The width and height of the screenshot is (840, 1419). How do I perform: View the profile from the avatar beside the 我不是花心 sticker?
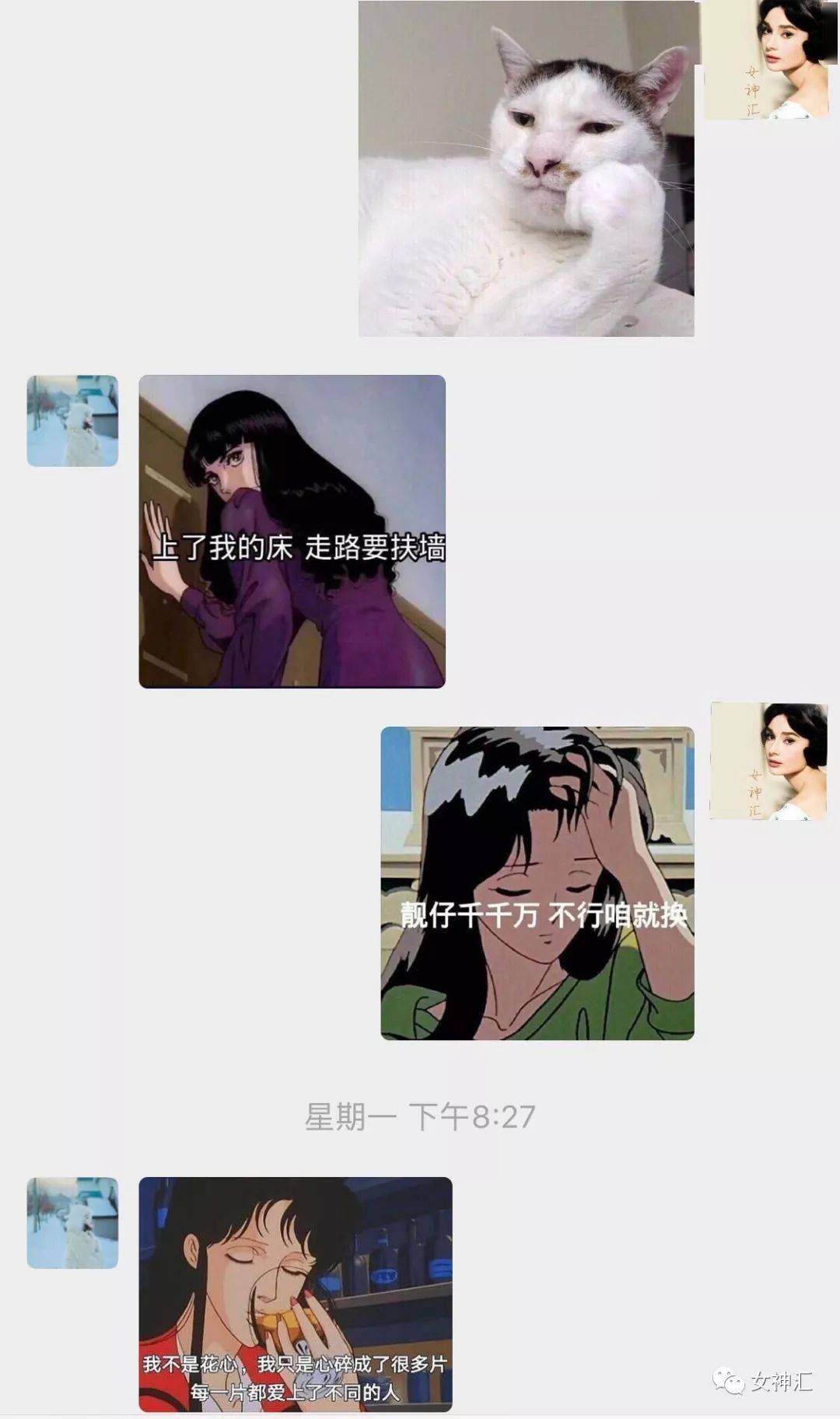coord(72,1223)
